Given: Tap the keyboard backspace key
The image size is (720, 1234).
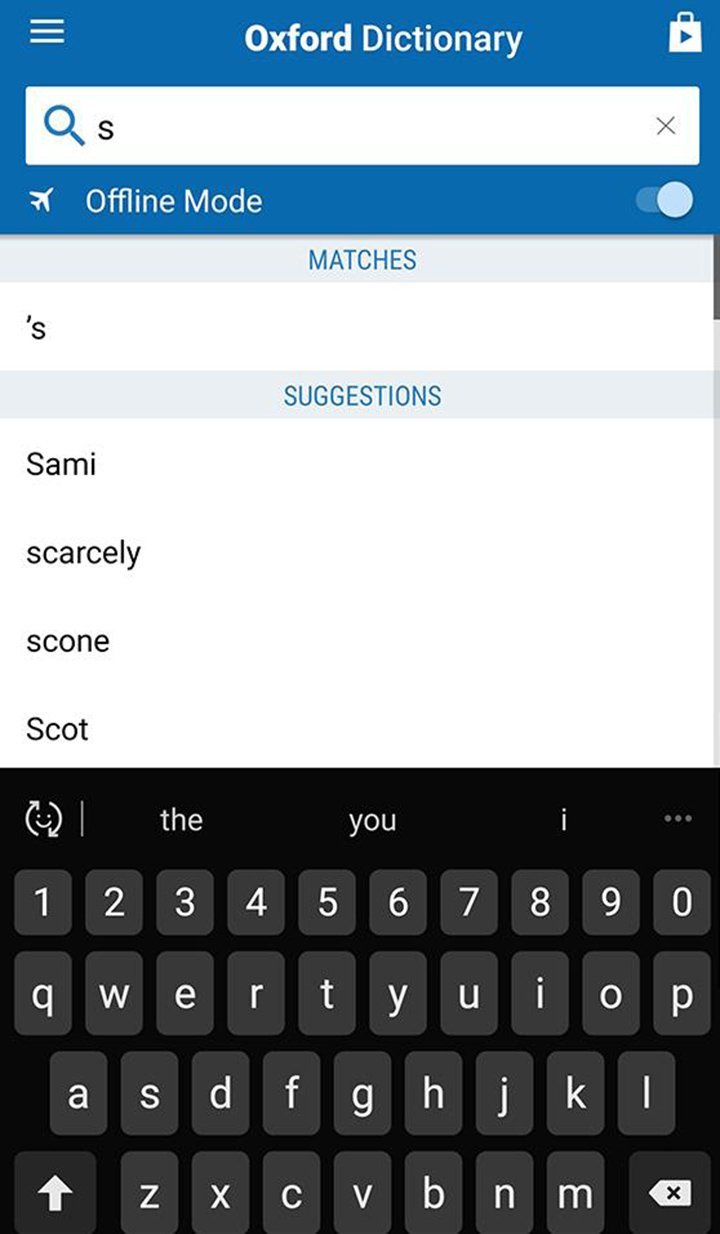Looking at the screenshot, I should 670,1192.
